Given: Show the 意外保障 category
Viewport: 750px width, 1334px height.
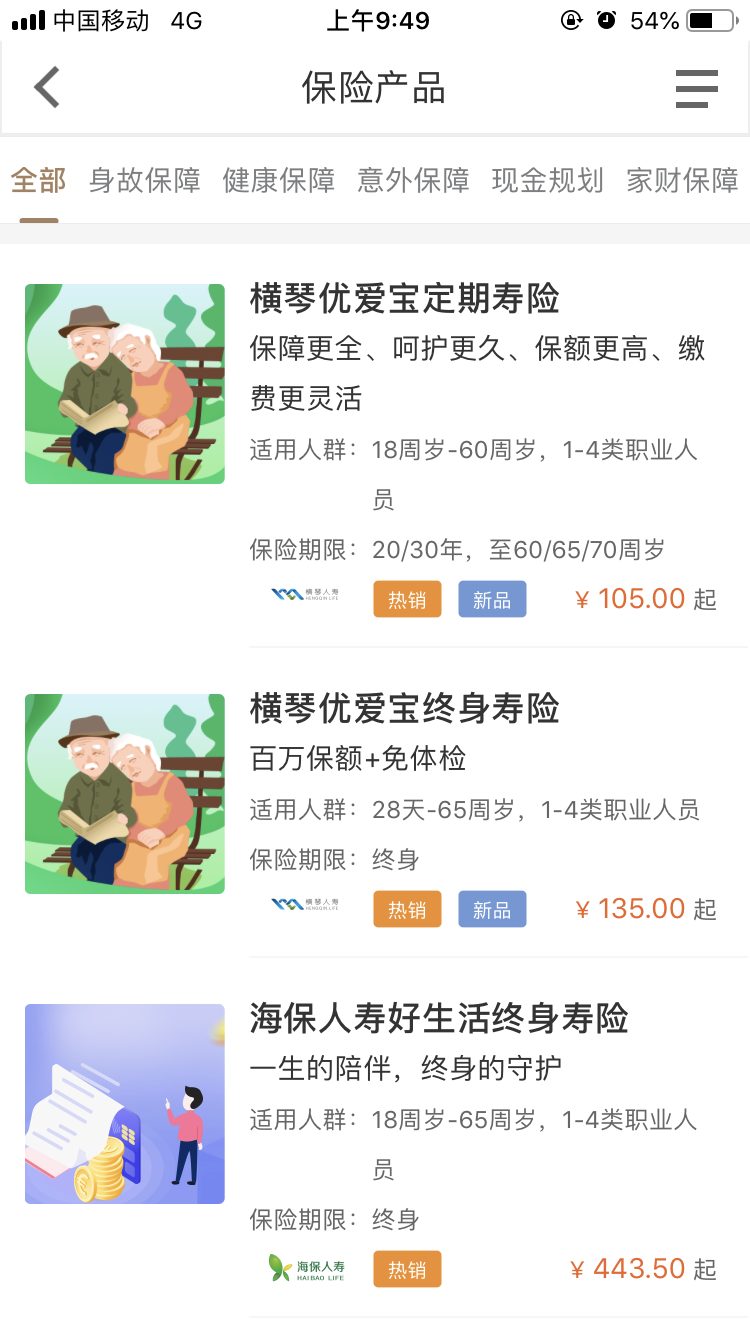Looking at the screenshot, I should (413, 180).
